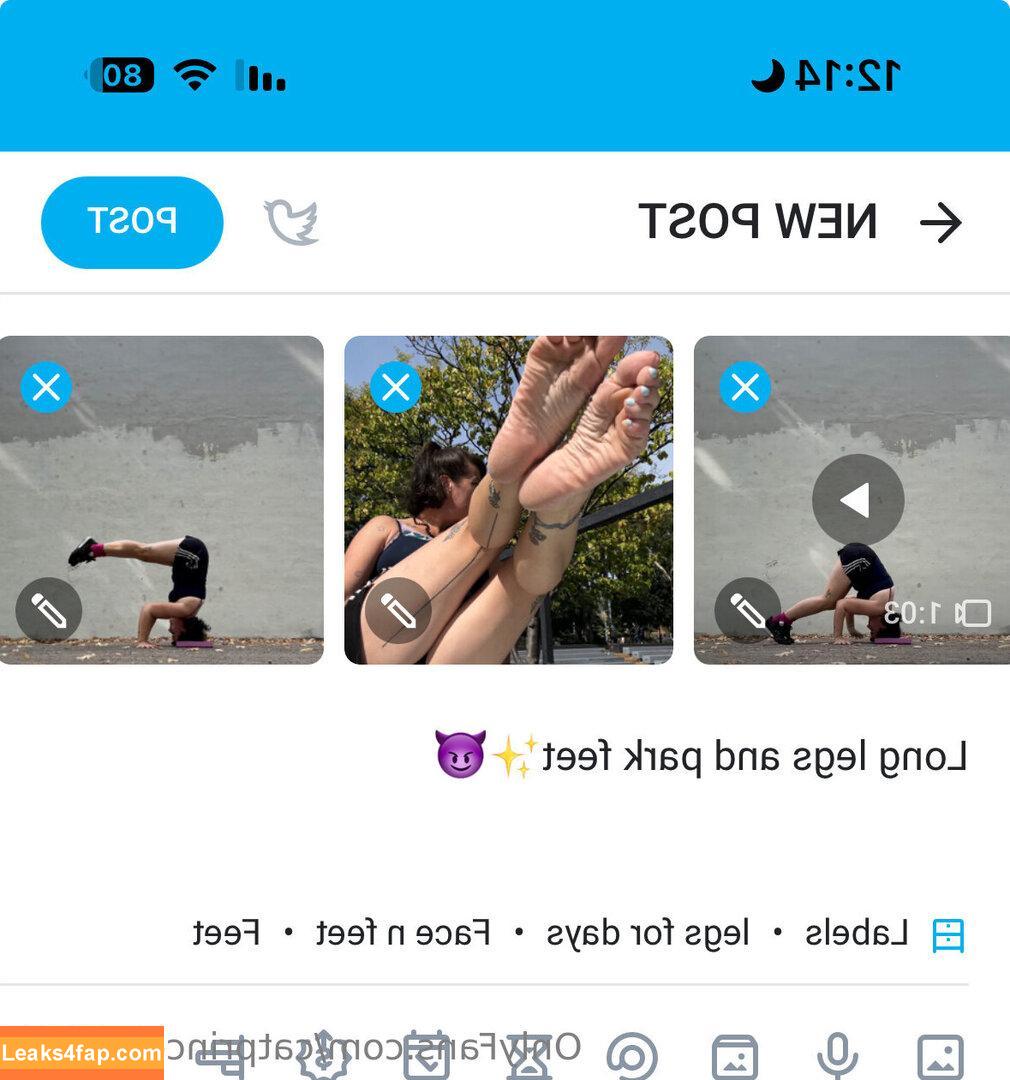Add a photo using the image icon

coord(941,1056)
